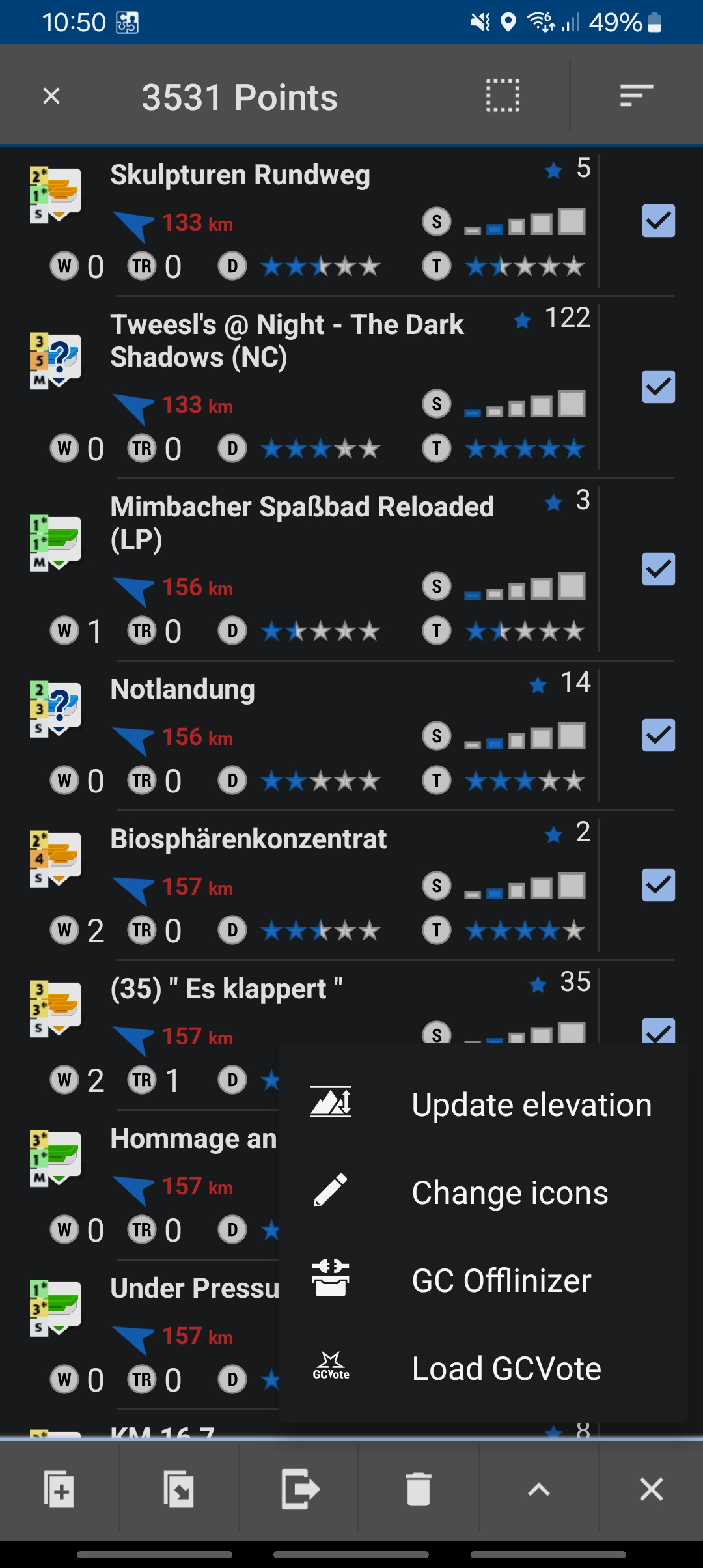Tap the move points toolbar icon

179,1489
